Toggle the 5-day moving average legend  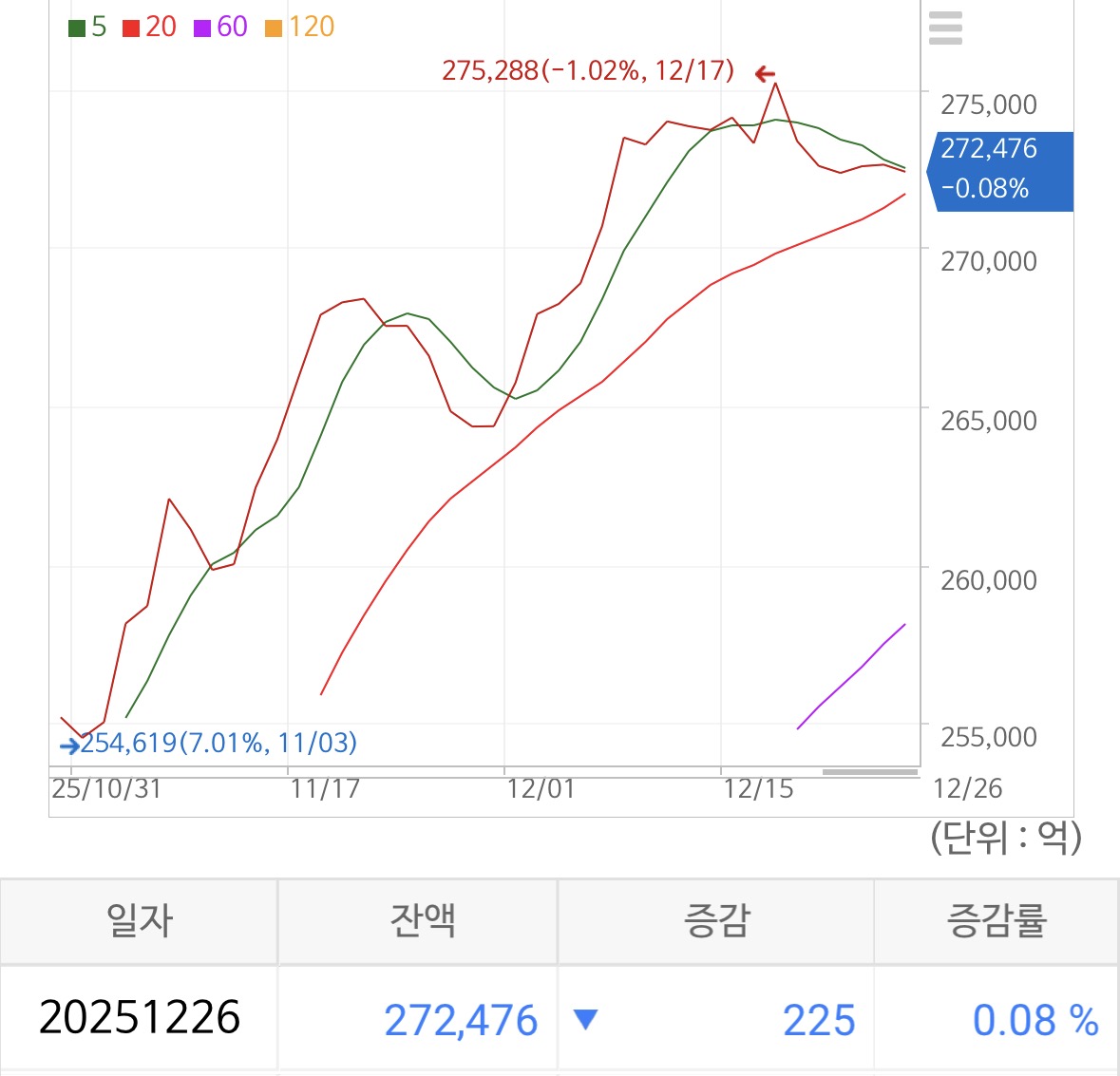pos(87,28)
